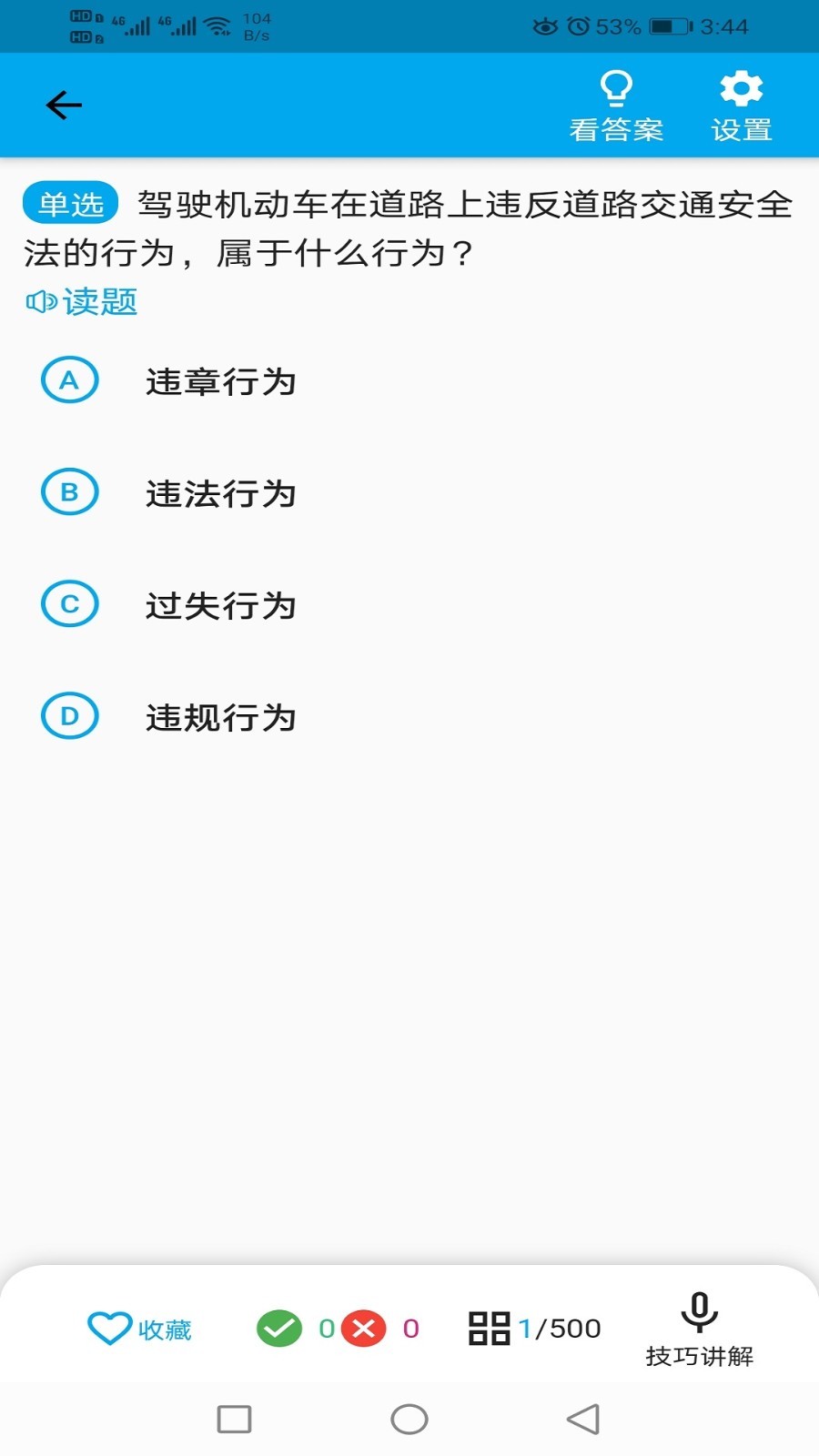Tap the 收藏 heart icon to favorite

[109, 1328]
